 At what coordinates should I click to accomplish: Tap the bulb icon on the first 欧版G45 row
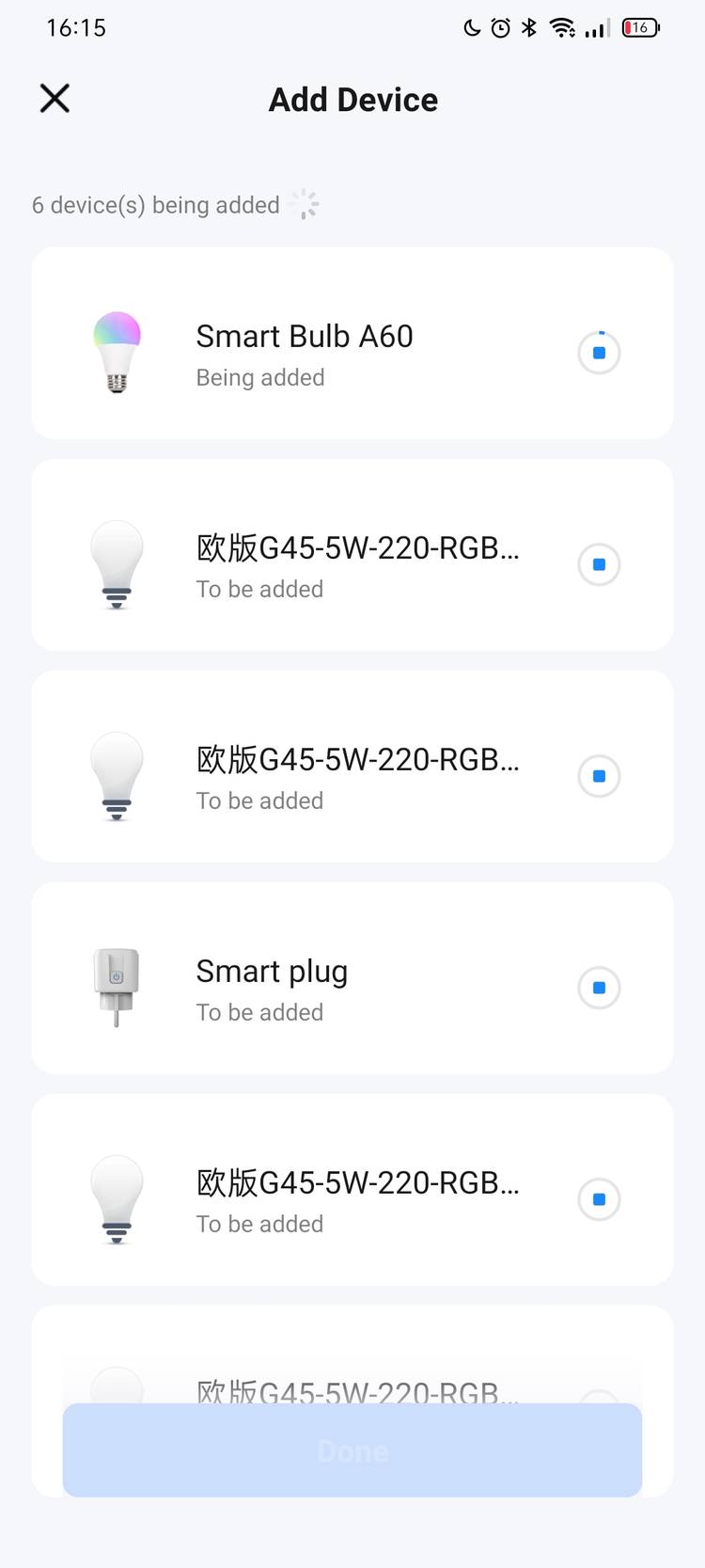117,564
